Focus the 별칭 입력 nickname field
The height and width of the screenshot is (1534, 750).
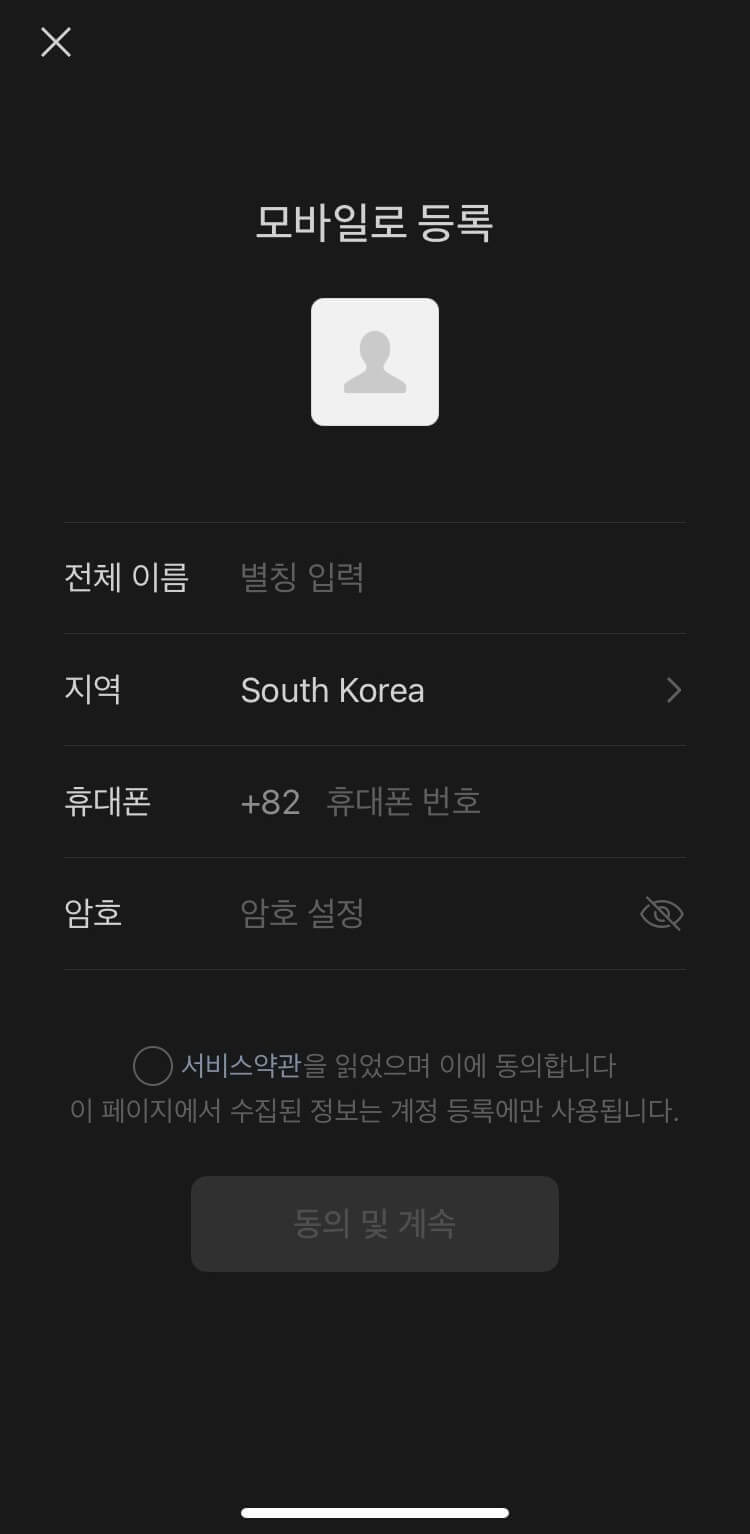point(302,578)
